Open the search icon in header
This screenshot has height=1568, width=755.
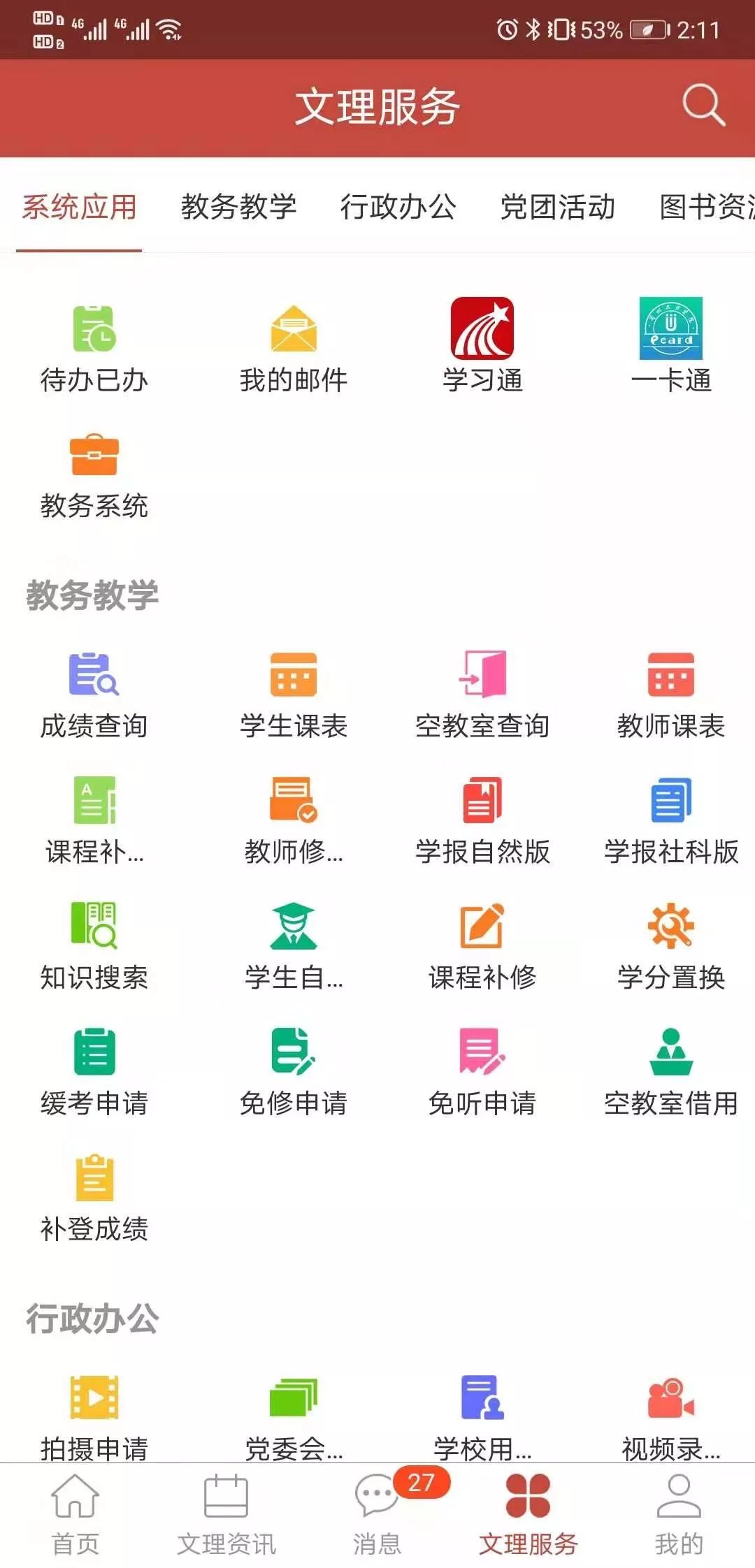[703, 106]
